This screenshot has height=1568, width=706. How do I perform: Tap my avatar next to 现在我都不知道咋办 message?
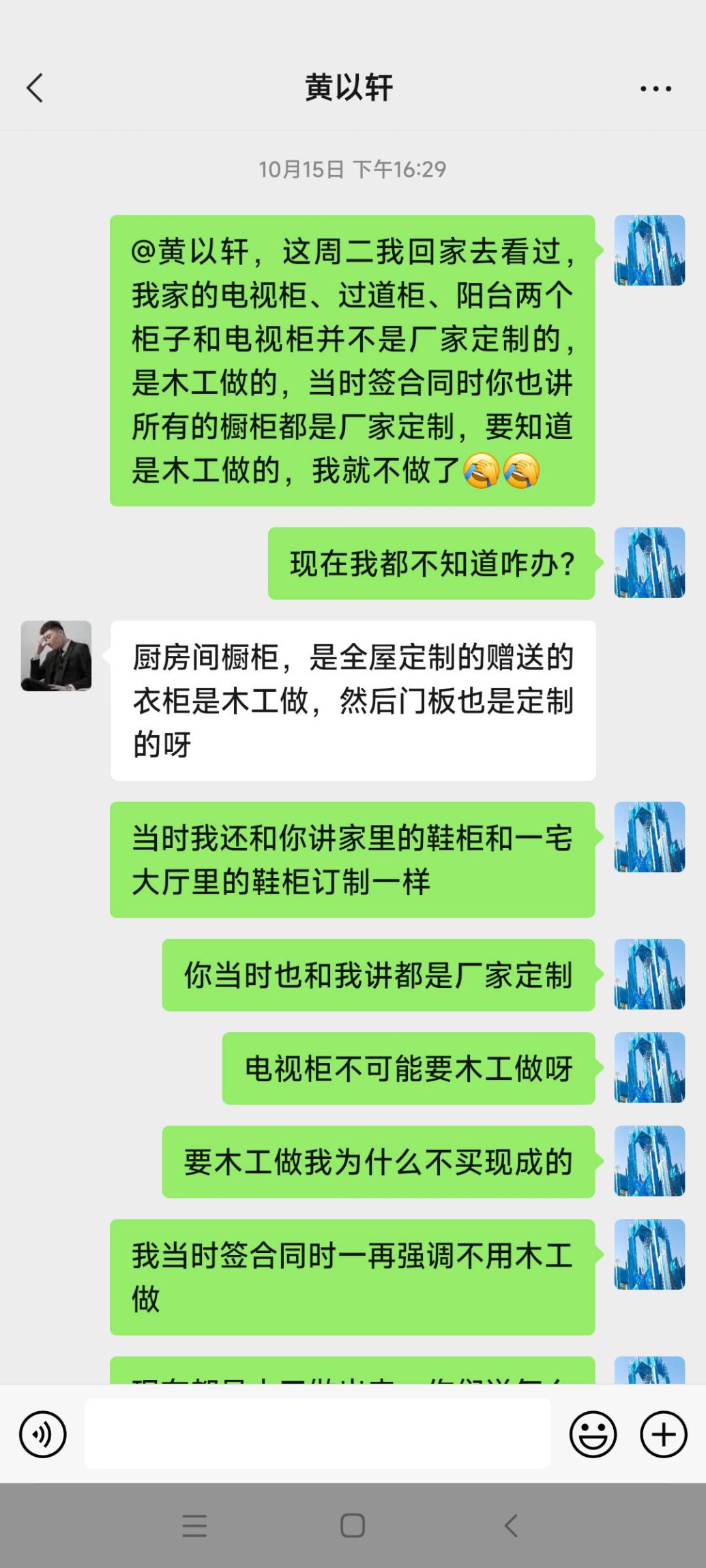[649, 562]
